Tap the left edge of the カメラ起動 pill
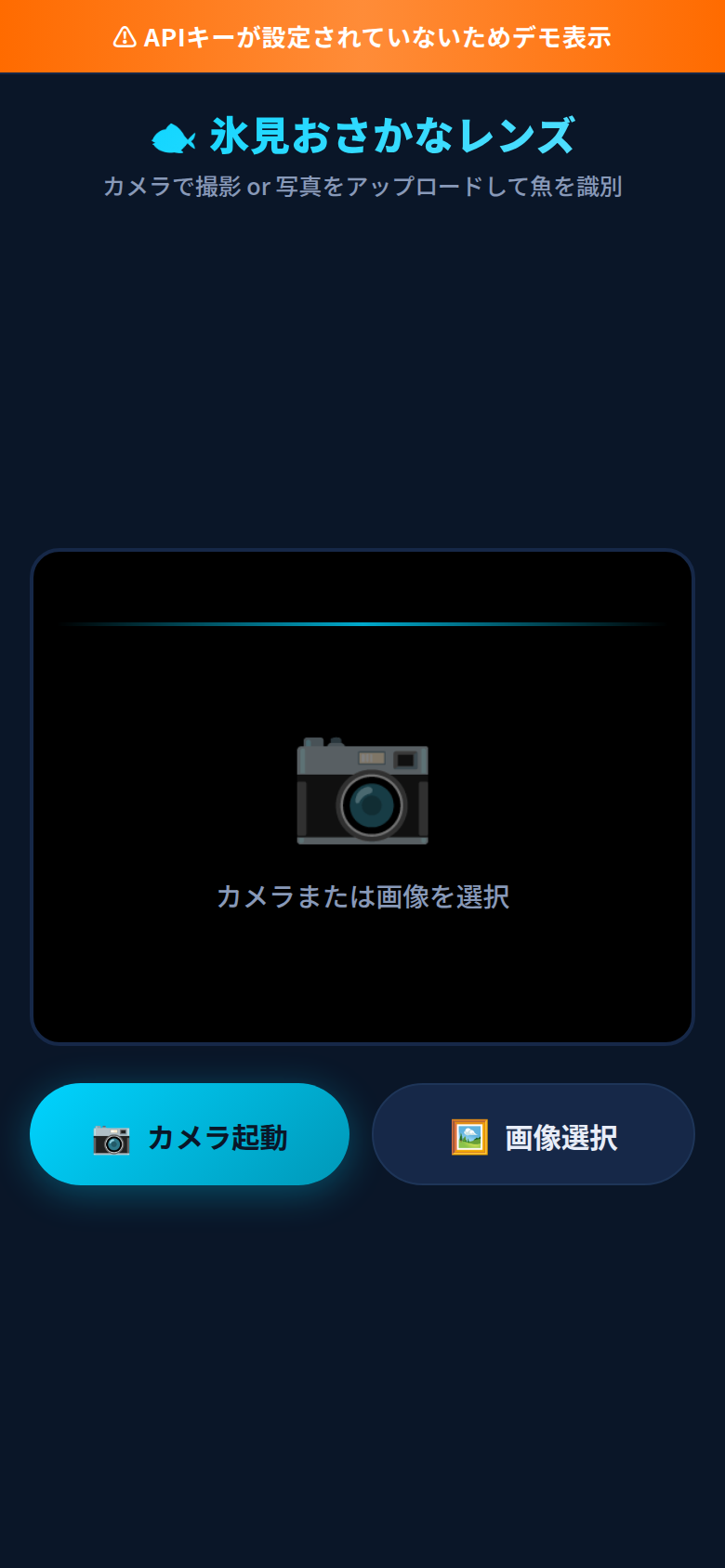This screenshot has width=725, height=1568. 39,1134
